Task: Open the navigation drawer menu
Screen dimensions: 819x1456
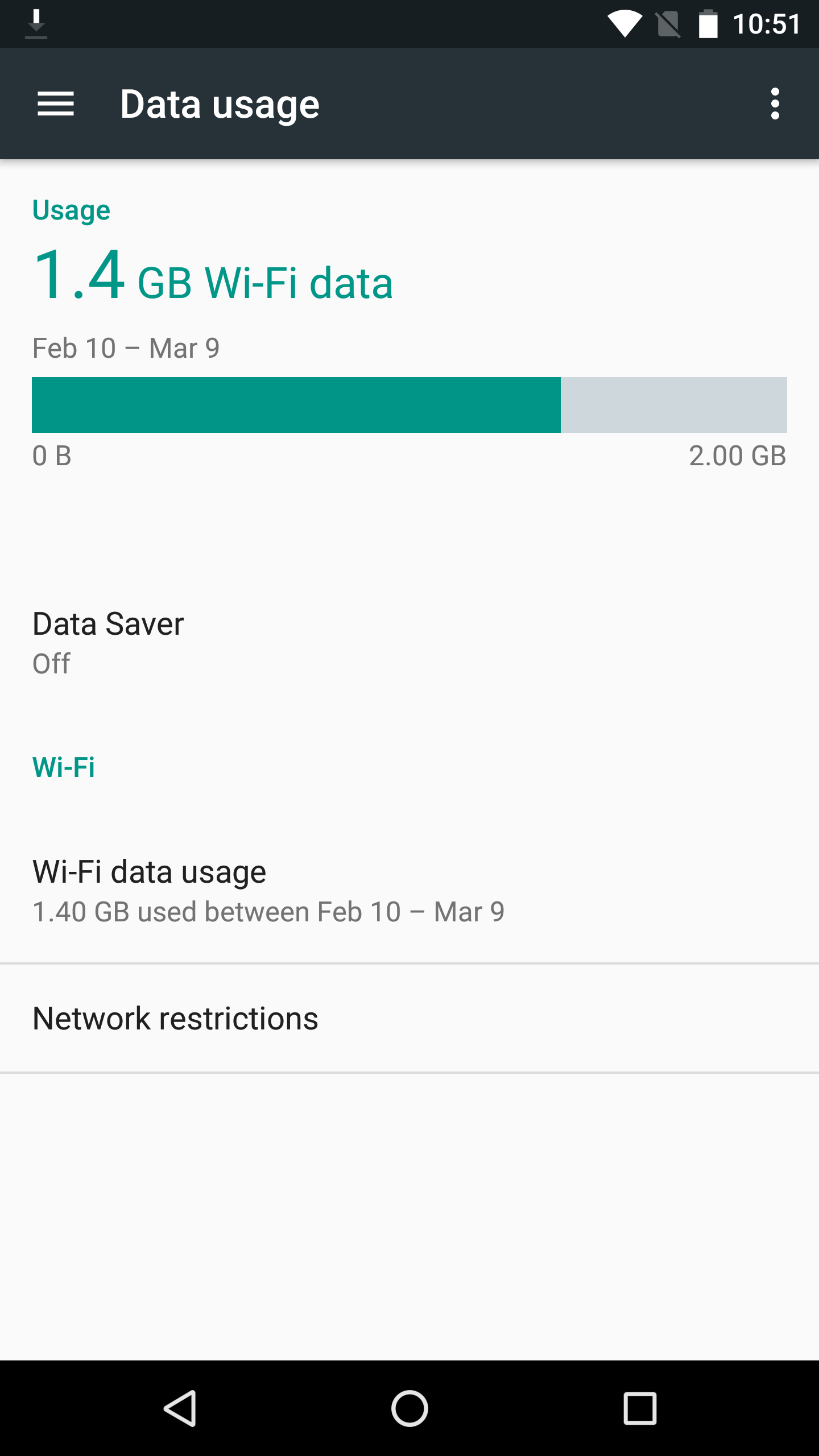Action: point(56,104)
